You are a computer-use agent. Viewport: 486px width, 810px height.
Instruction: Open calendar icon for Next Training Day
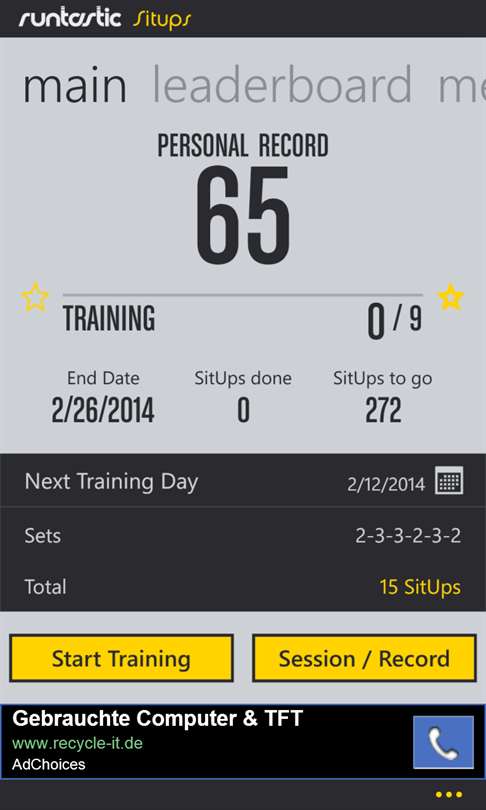[x=449, y=480]
